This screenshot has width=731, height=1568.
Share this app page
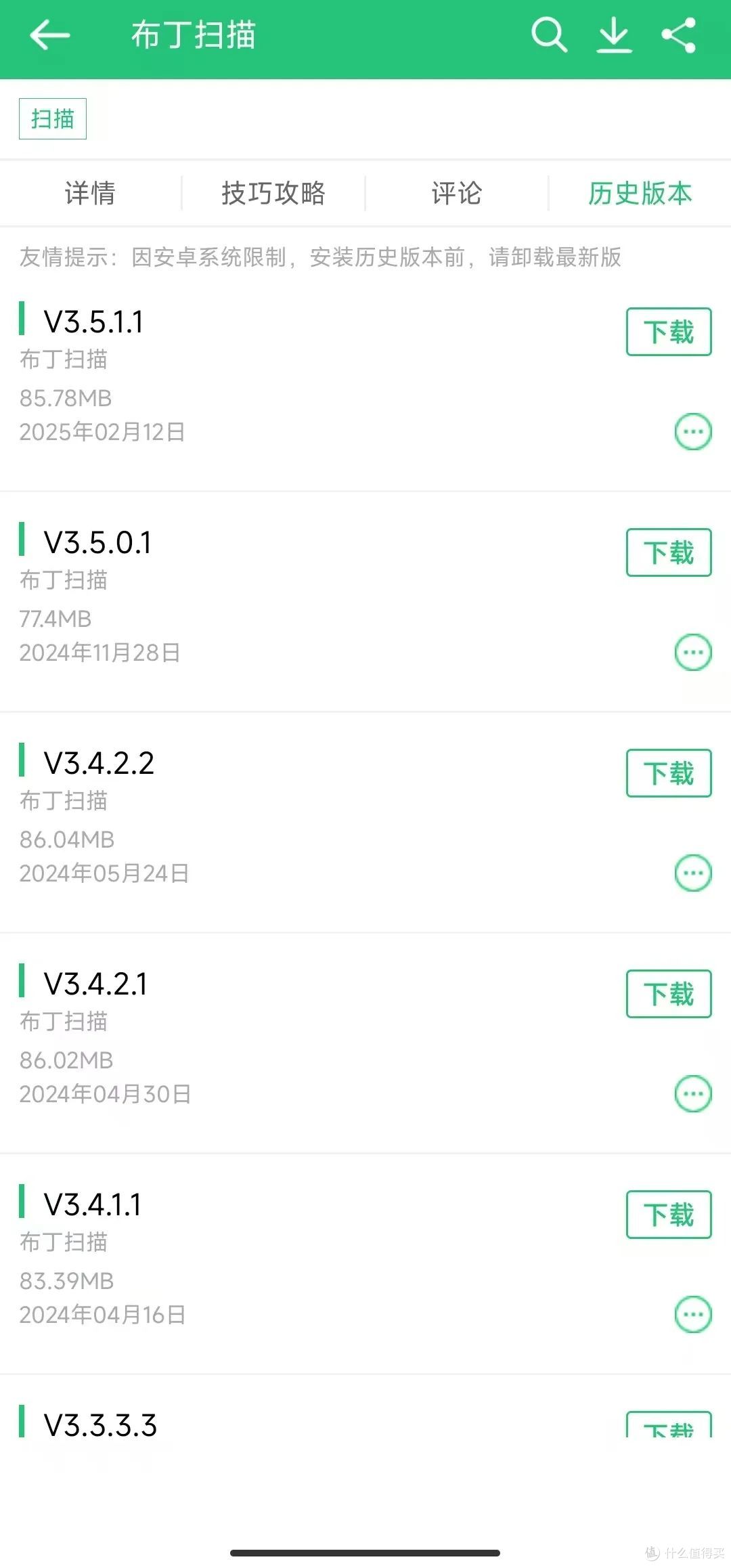[679, 35]
